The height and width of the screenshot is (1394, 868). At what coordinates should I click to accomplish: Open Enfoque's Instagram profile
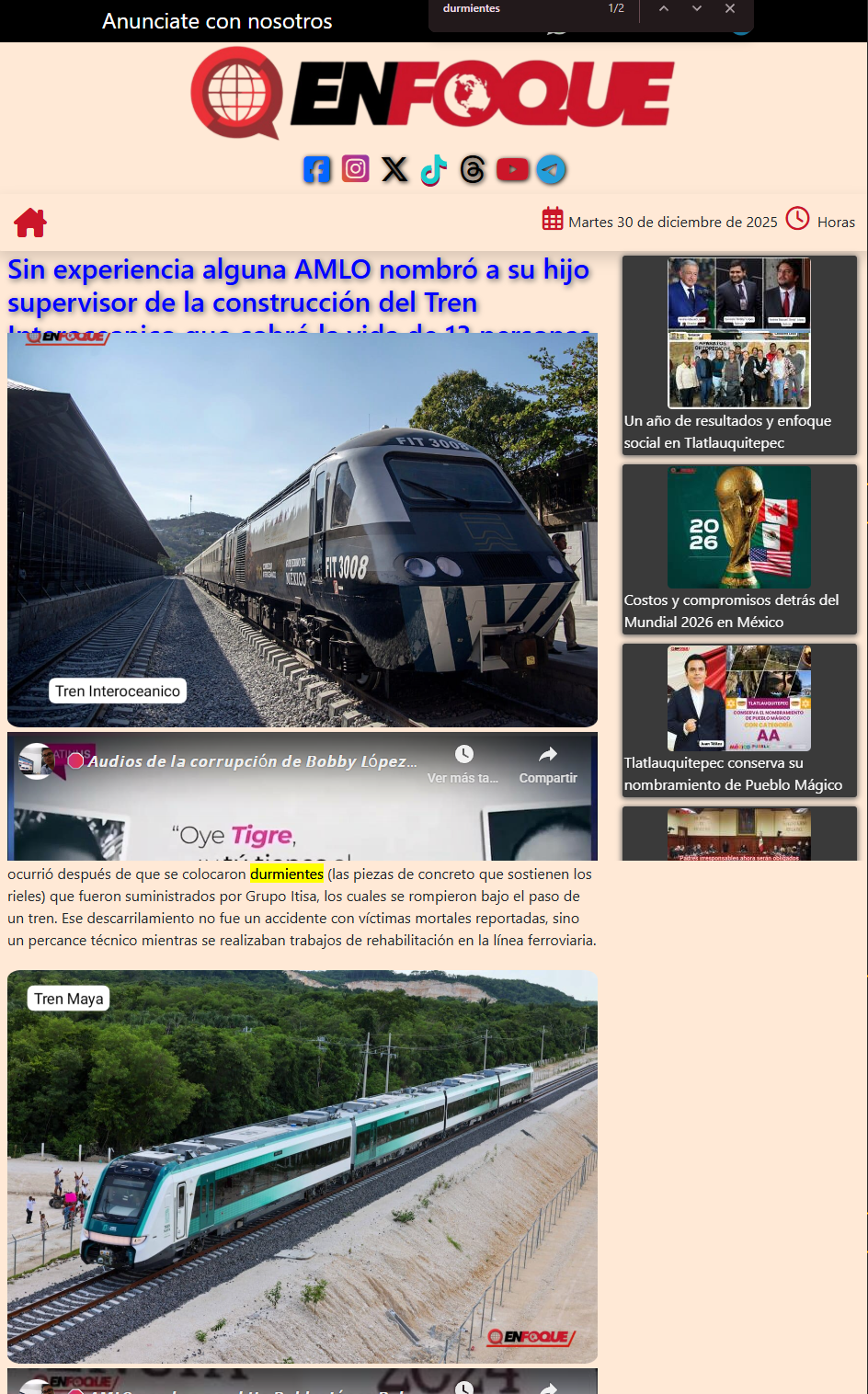[x=356, y=168]
